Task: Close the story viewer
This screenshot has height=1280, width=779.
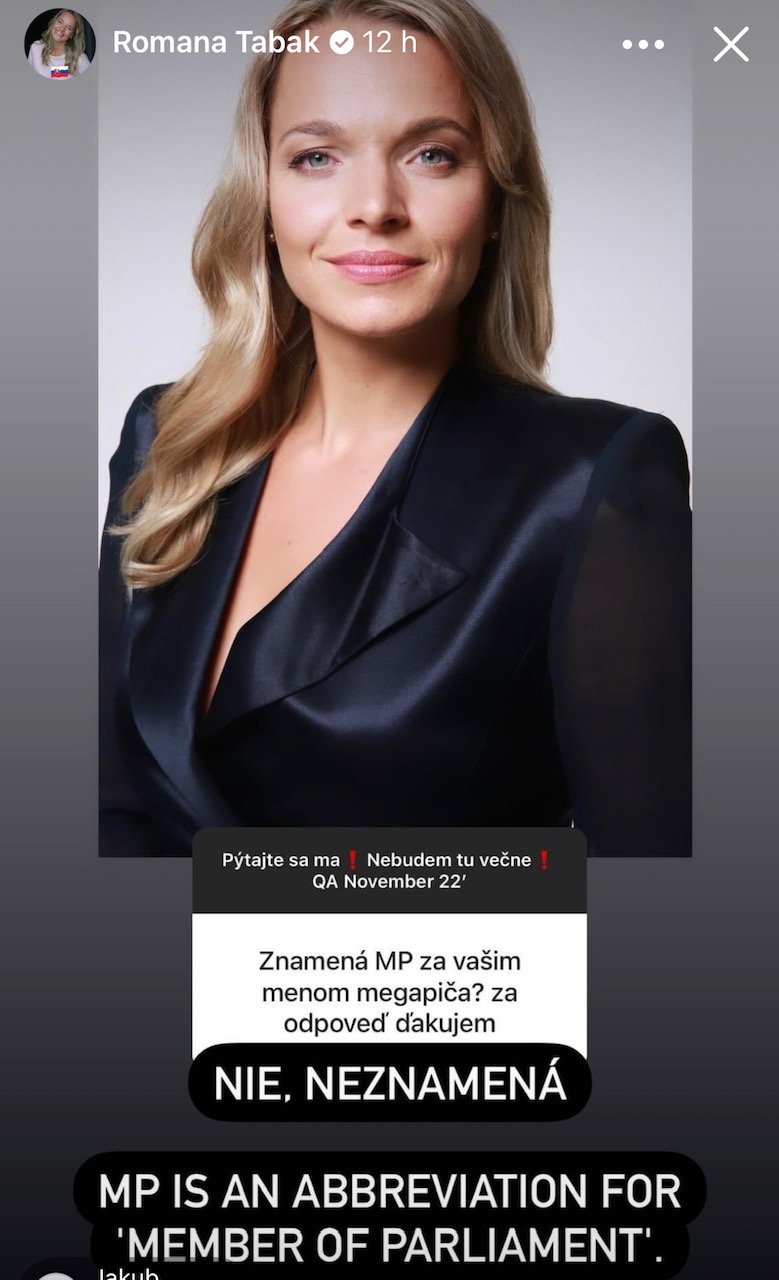Action: pos(731,44)
